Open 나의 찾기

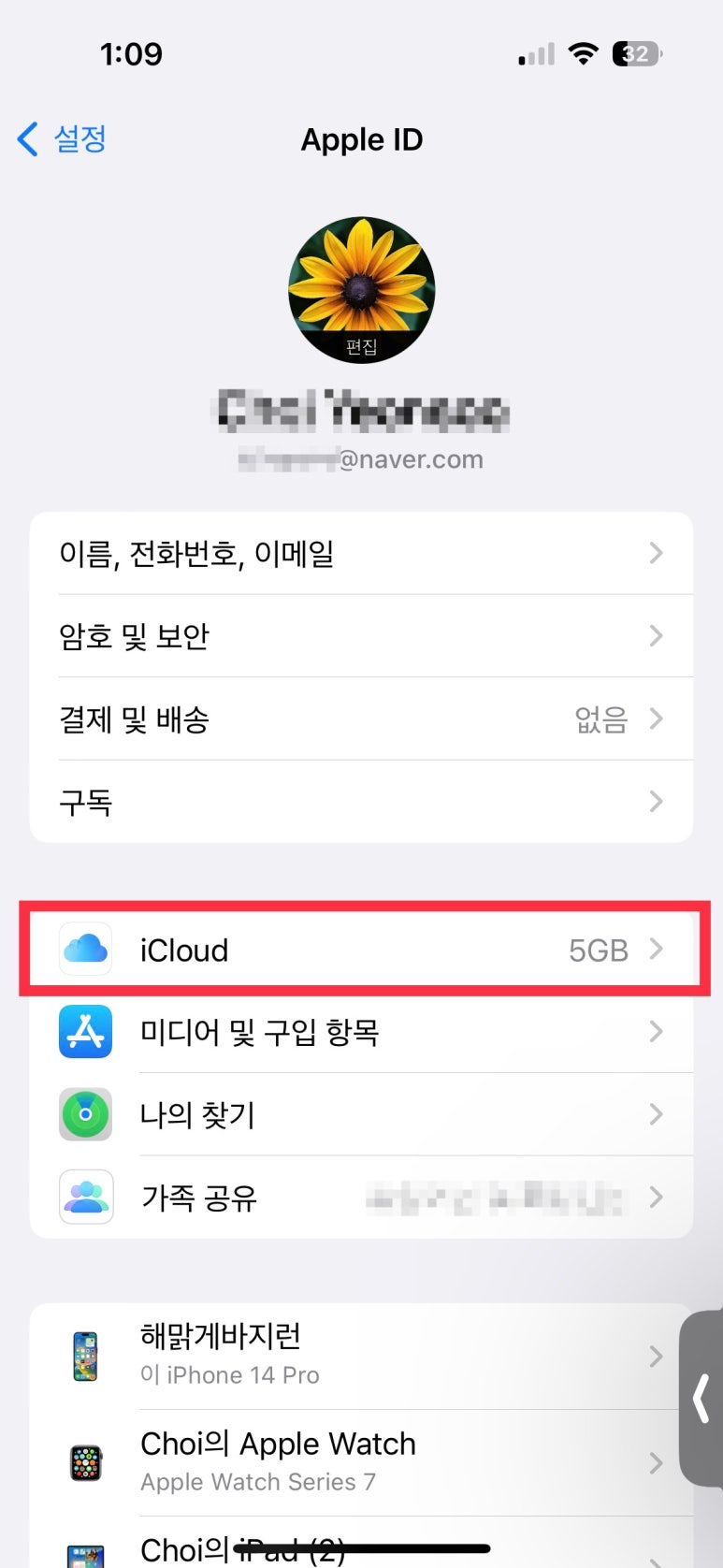(x=361, y=1114)
